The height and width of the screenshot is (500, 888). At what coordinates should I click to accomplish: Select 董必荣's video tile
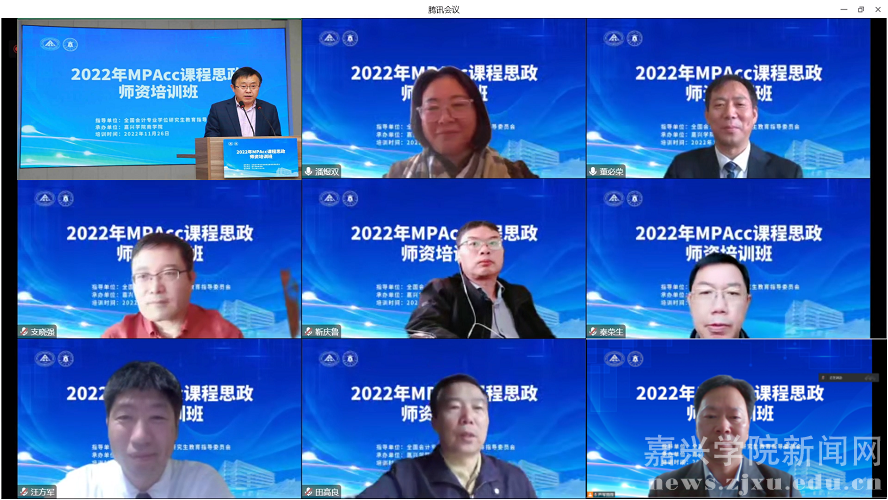click(x=728, y=98)
